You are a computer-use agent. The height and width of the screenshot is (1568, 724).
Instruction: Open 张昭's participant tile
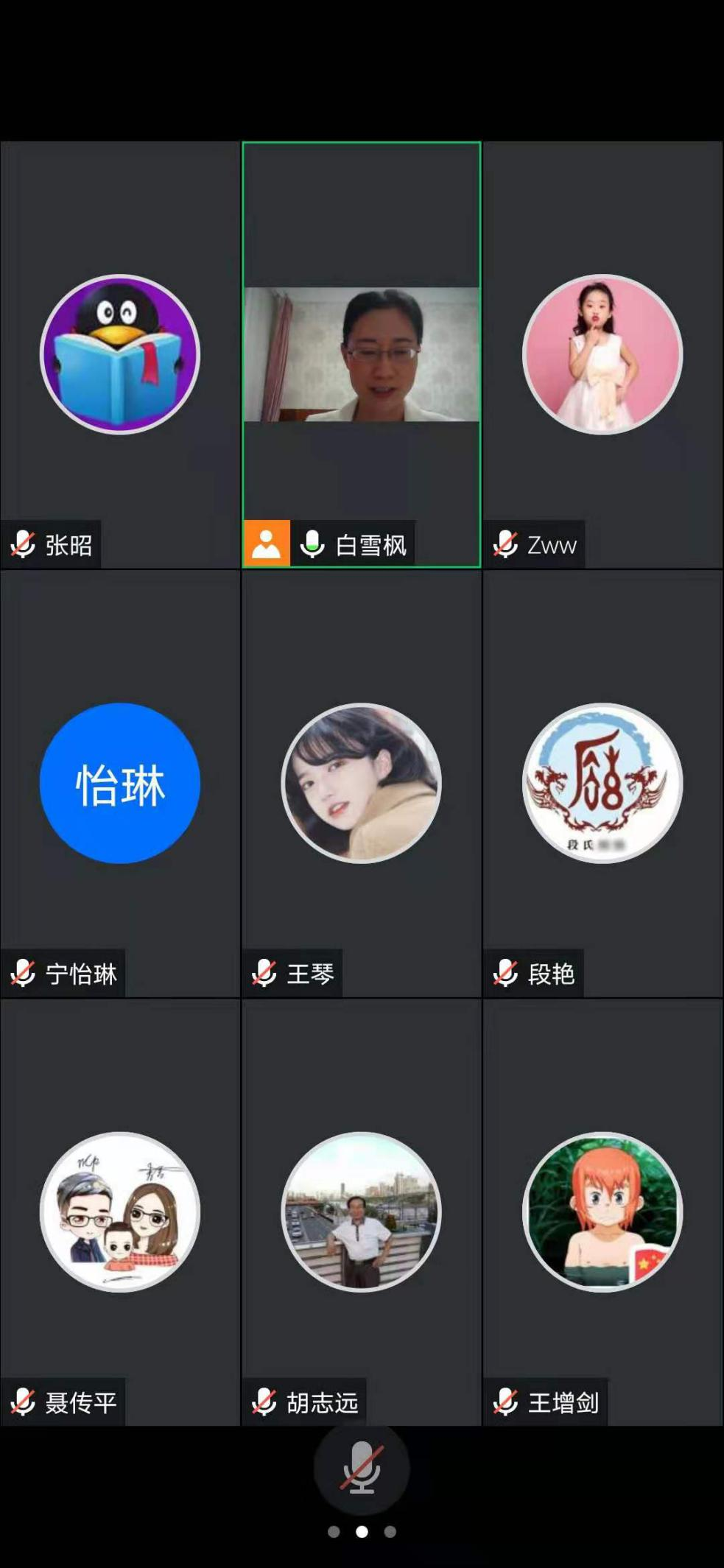120,354
